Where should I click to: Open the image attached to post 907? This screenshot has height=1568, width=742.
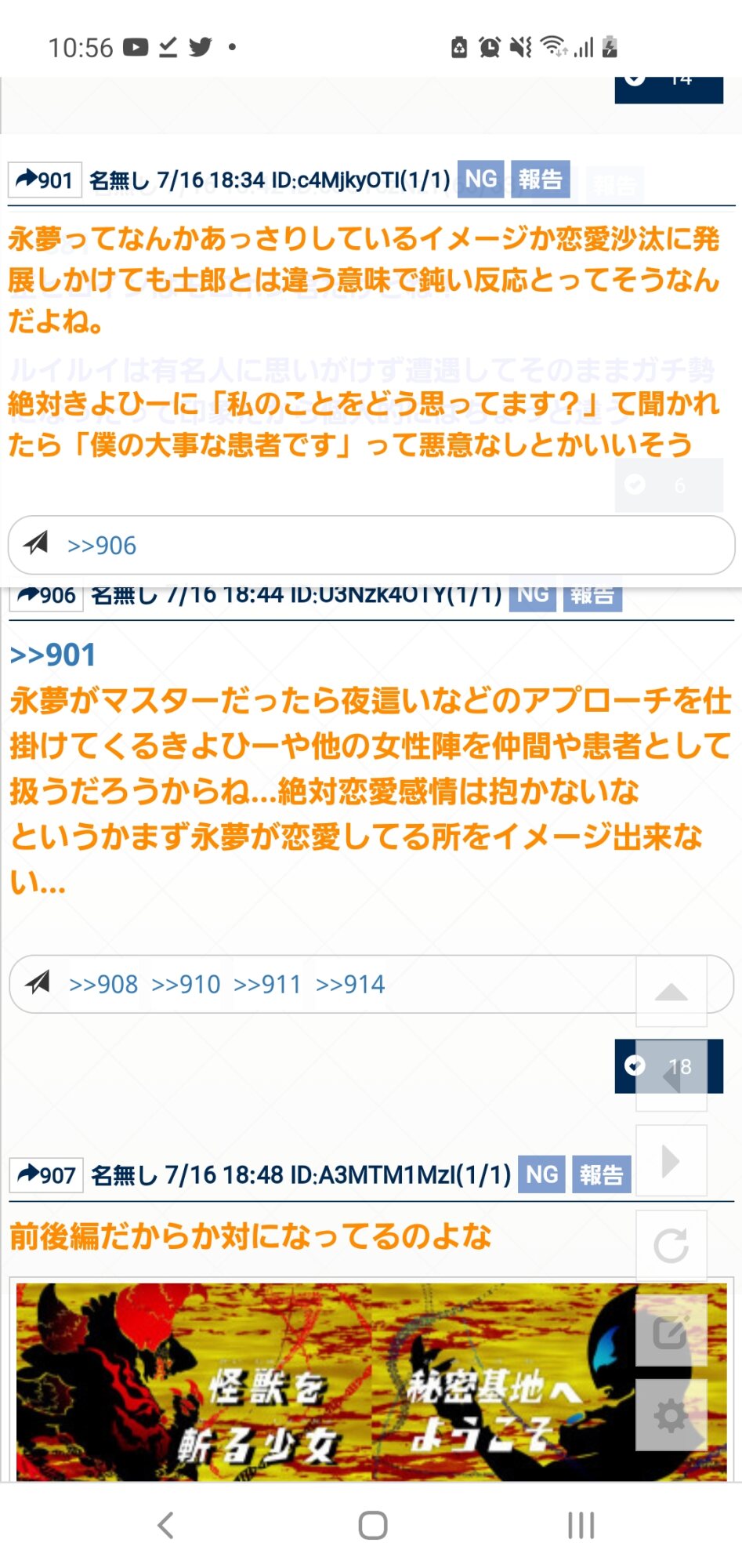[329, 1381]
